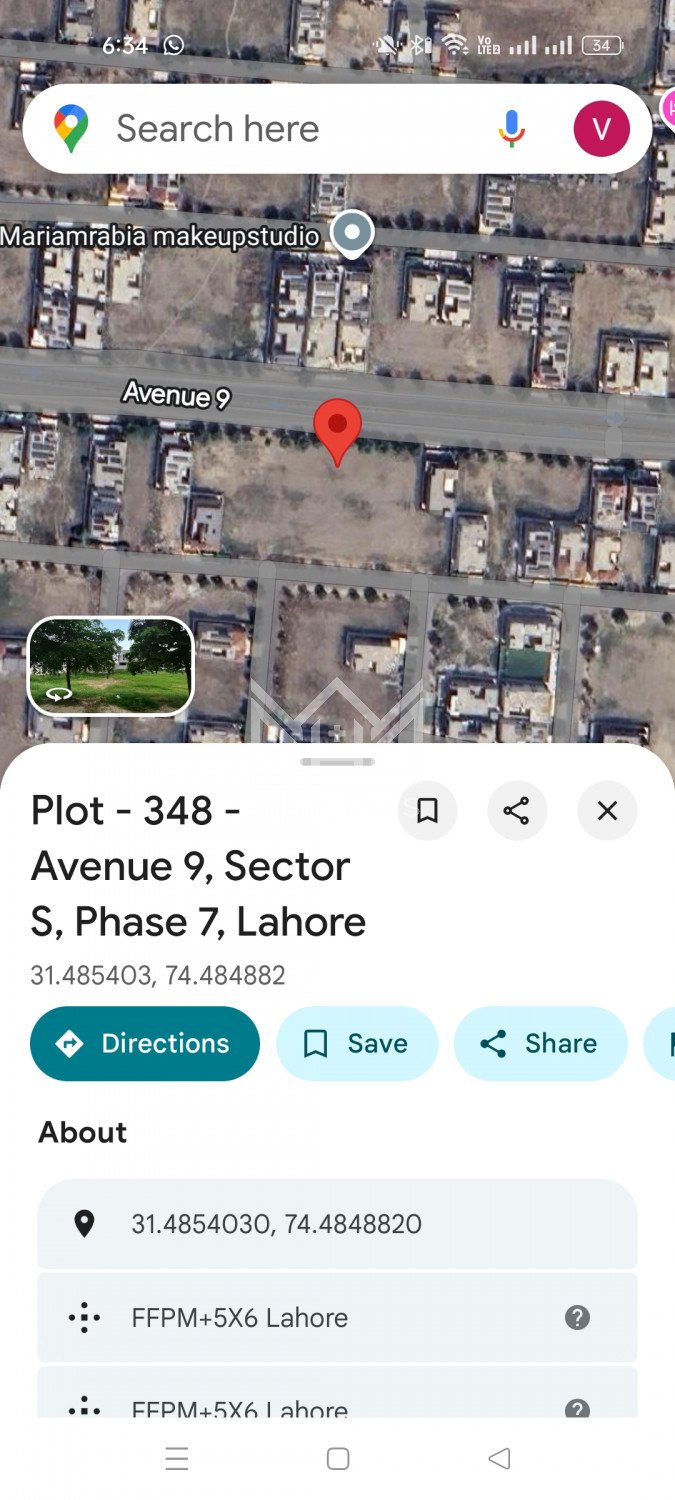Bookmark the place using the header icon
Image resolution: width=675 pixels, height=1500 pixels.
pos(427,811)
